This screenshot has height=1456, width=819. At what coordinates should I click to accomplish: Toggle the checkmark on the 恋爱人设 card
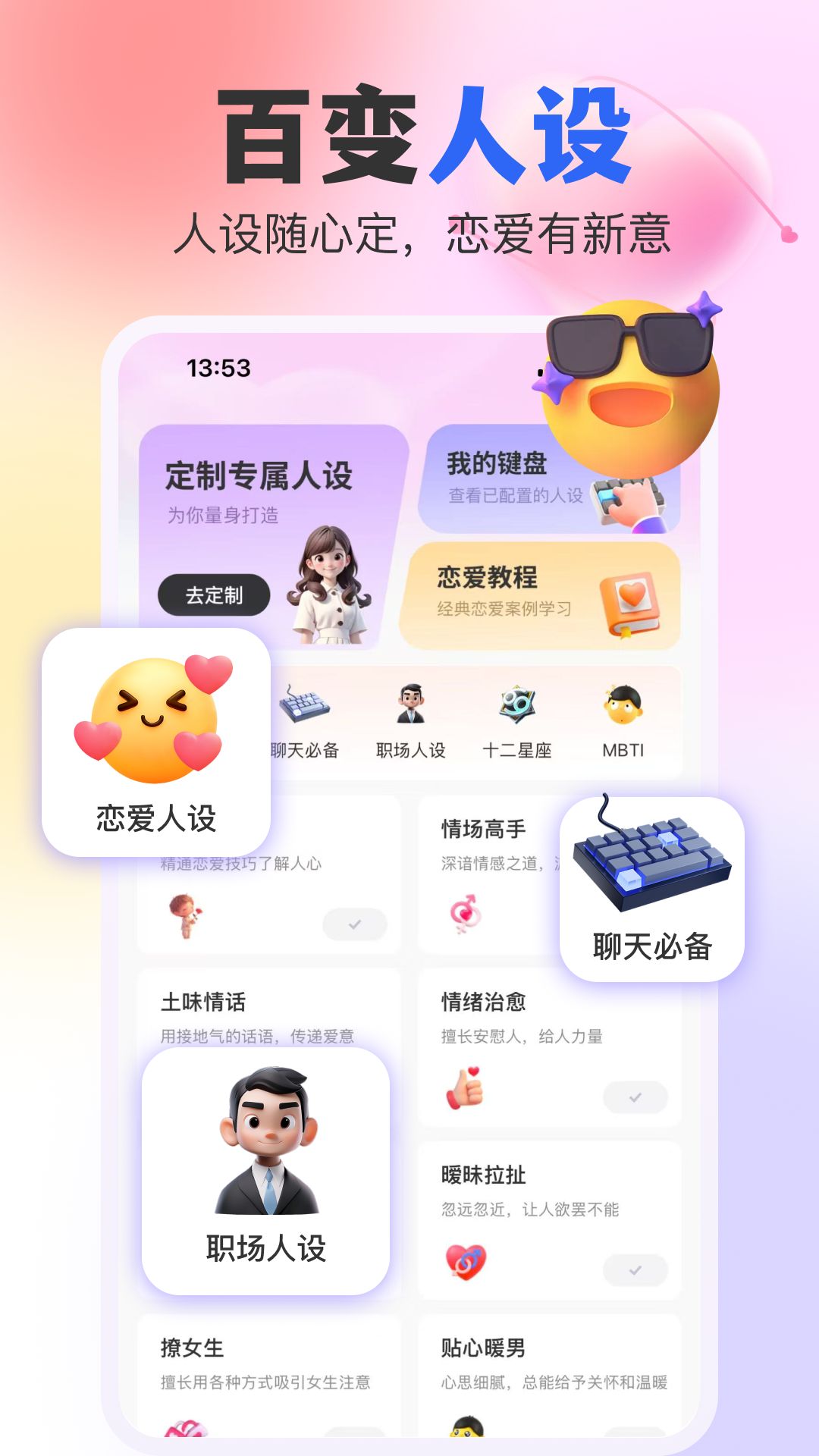tap(354, 925)
